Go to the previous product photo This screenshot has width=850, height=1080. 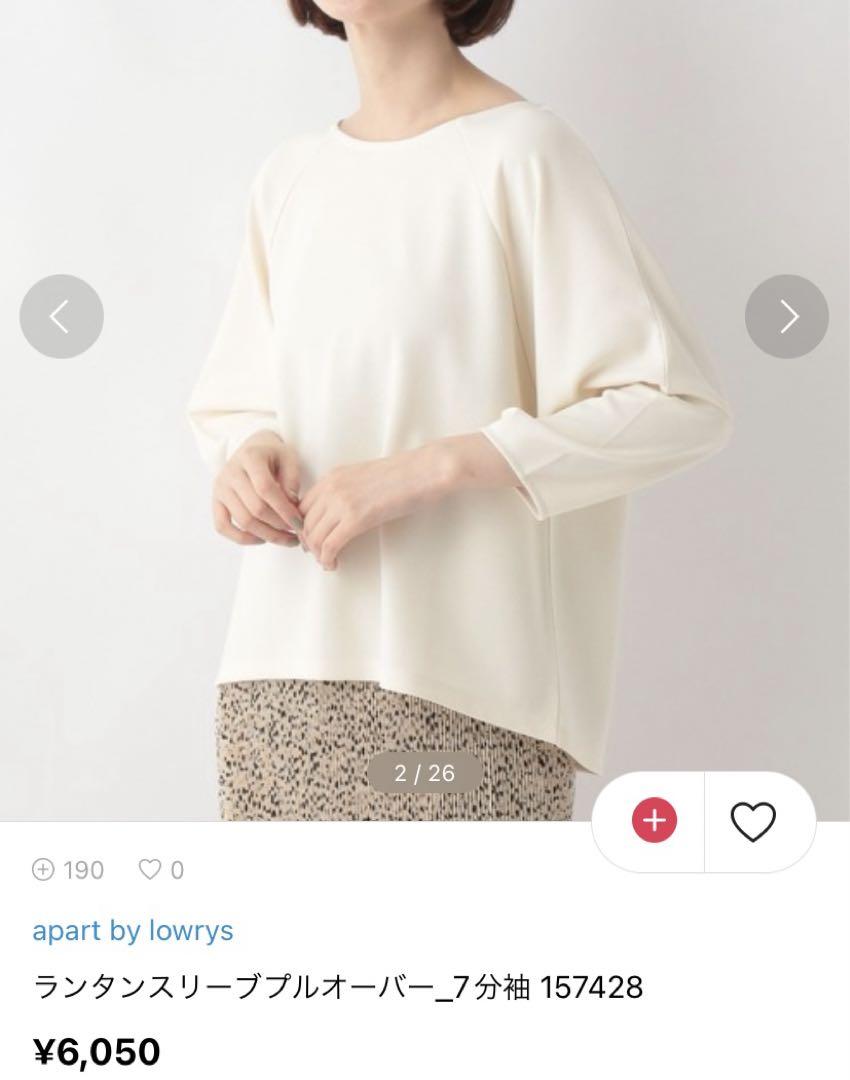[x=61, y=316]
